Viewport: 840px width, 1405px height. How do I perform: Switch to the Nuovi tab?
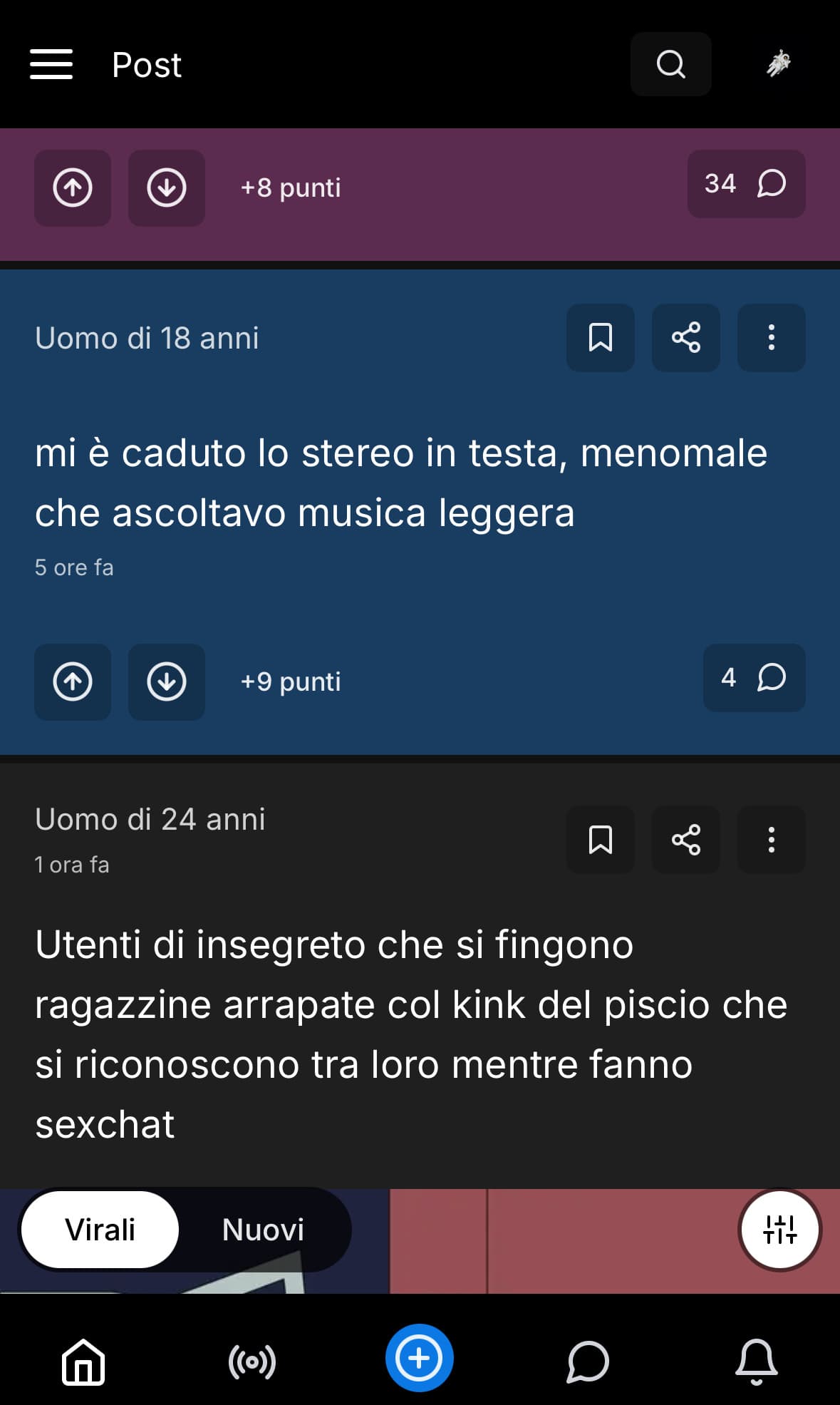[x=263, y=1230]
